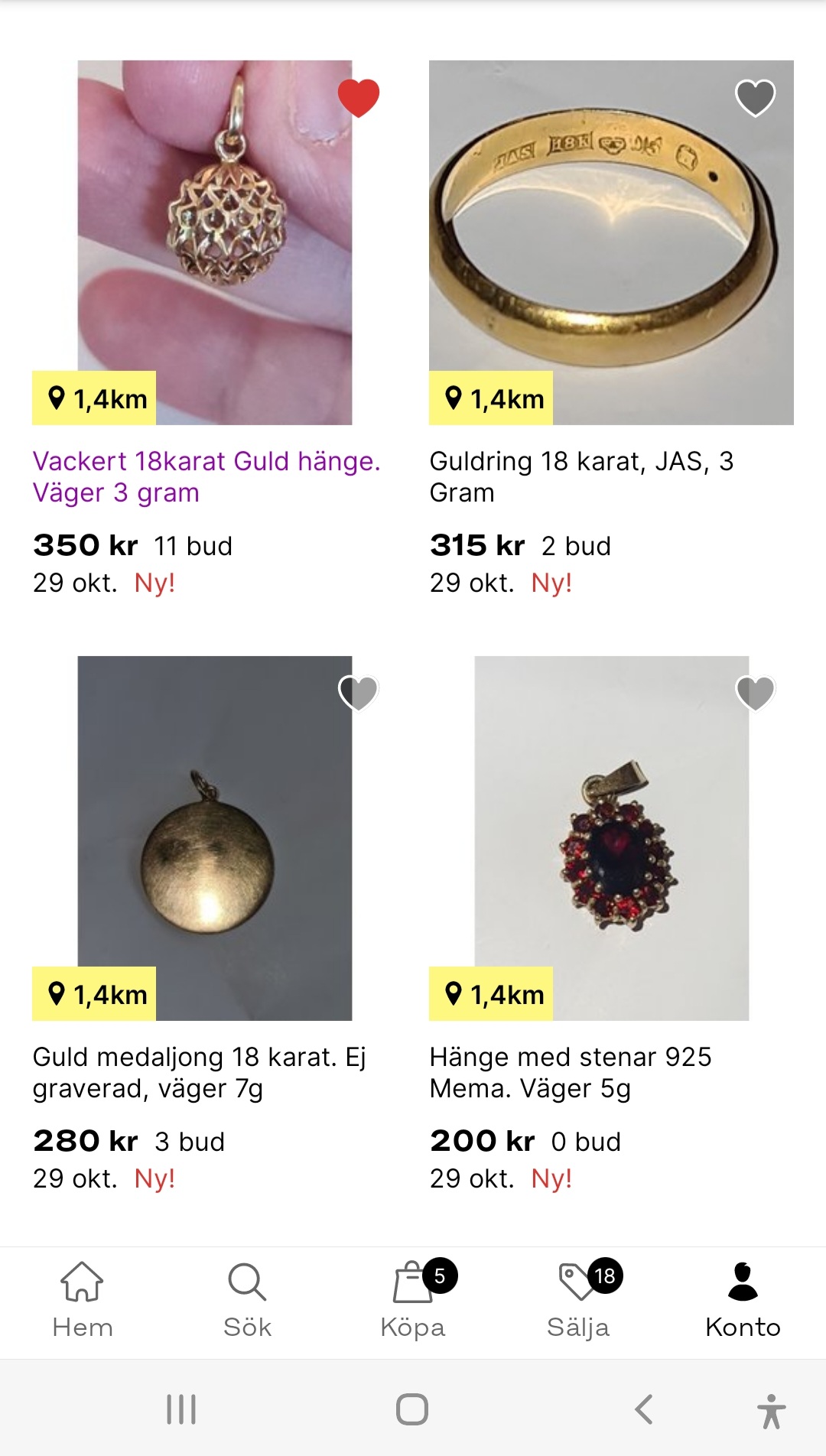The height and width of the screenshot is (1456, 826).
Task: Open the "Vackert 18karat Guld hänge" title link
Action: 206,476
